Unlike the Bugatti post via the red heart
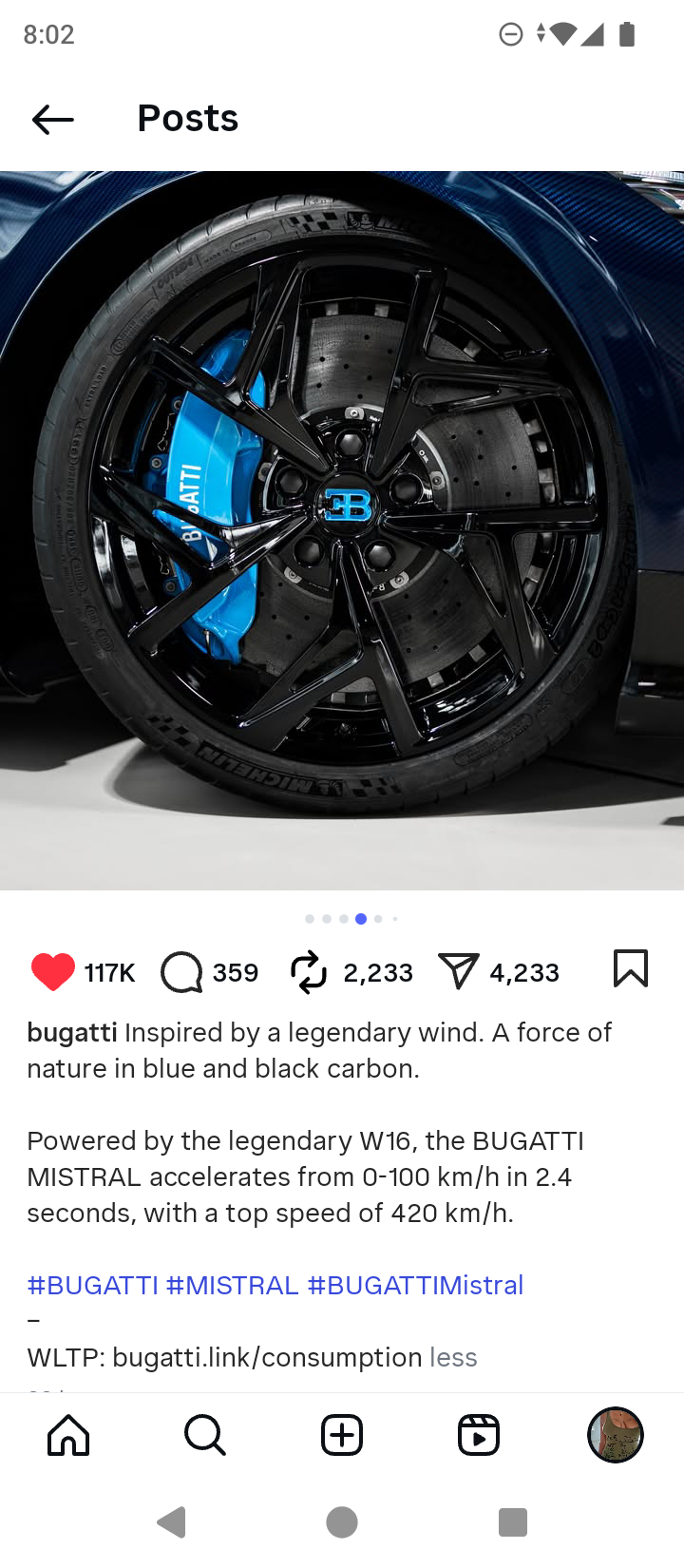Screen dimensions: 684x1568 tap(53, 971)
